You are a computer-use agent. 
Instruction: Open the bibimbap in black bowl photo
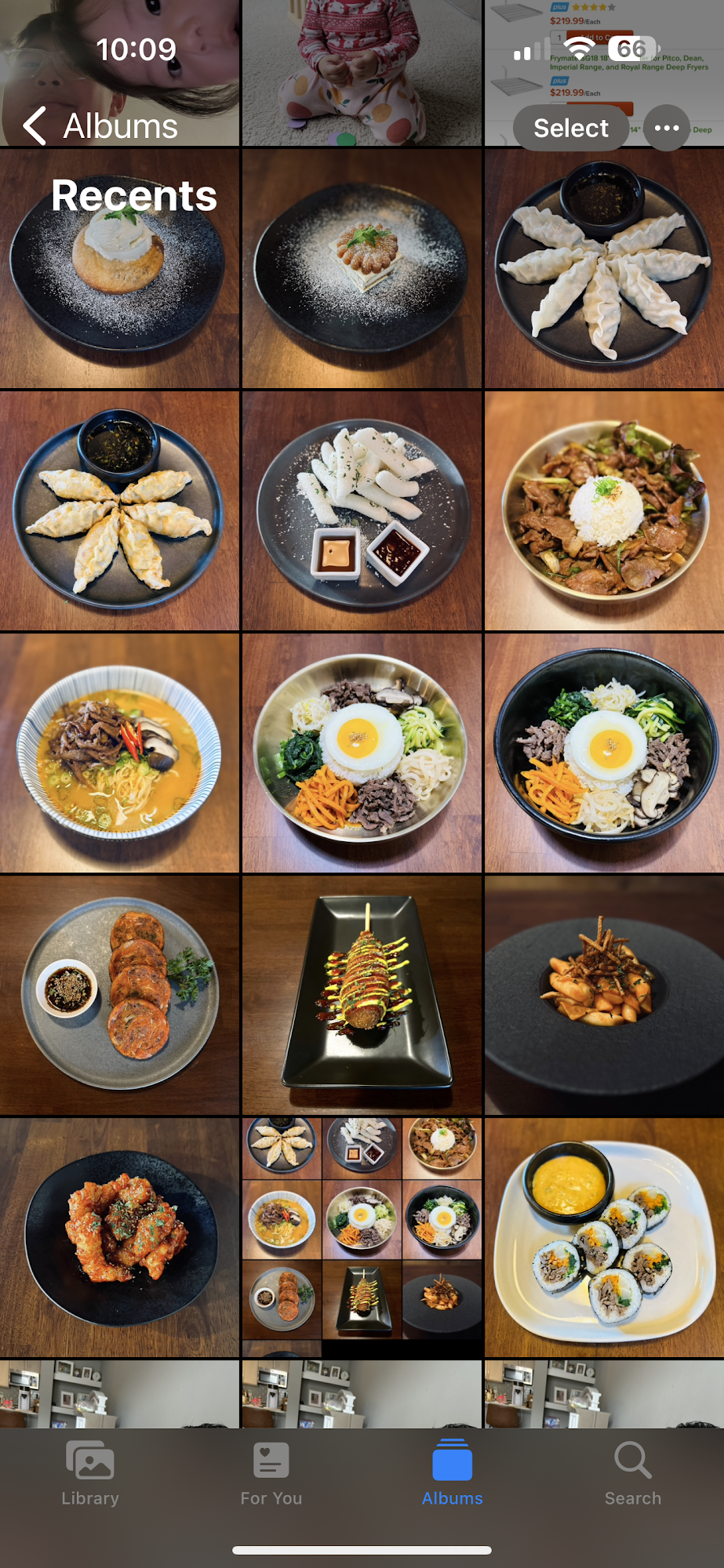tap(604, 753)
